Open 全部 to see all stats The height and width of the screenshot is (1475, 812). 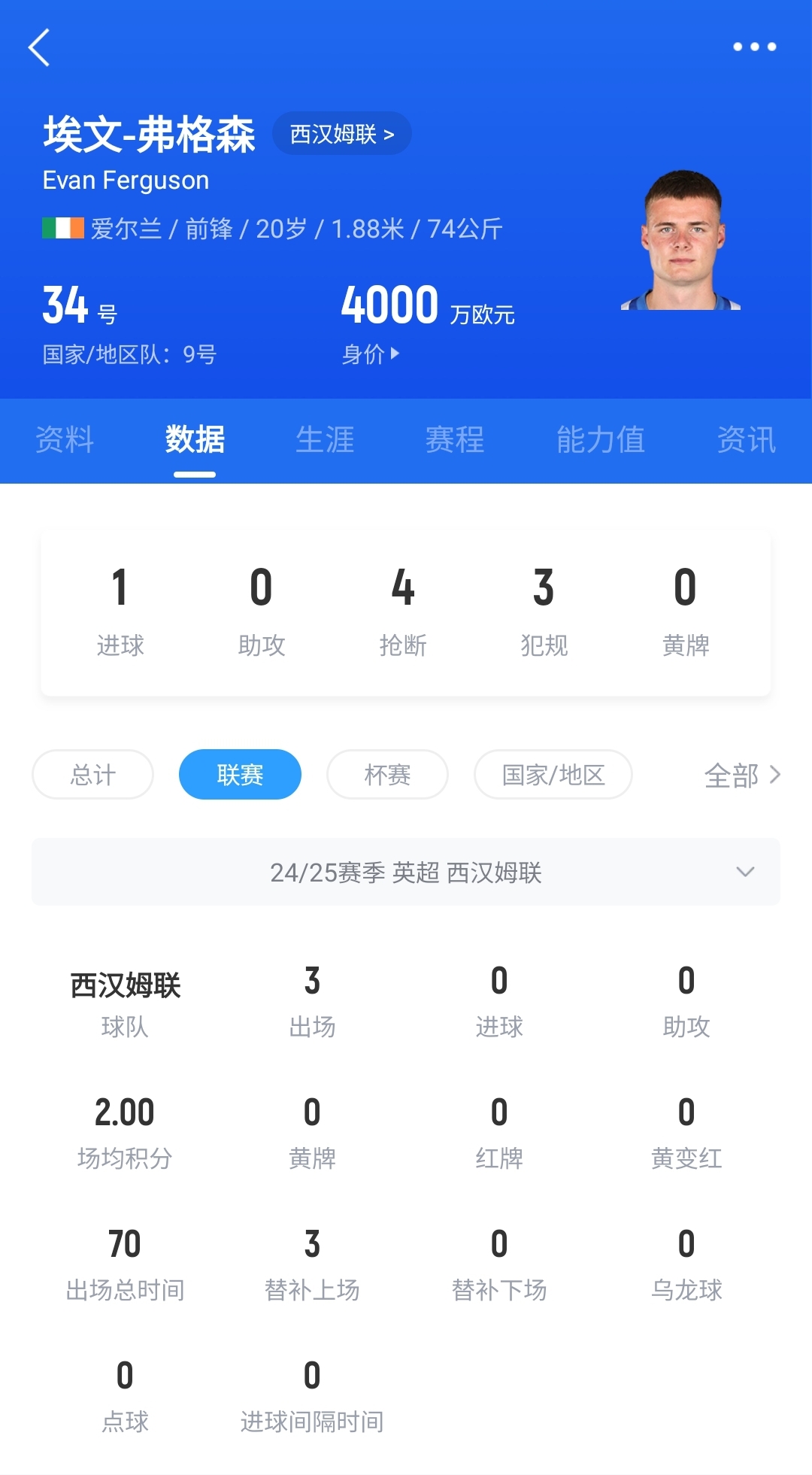(741, 775)
